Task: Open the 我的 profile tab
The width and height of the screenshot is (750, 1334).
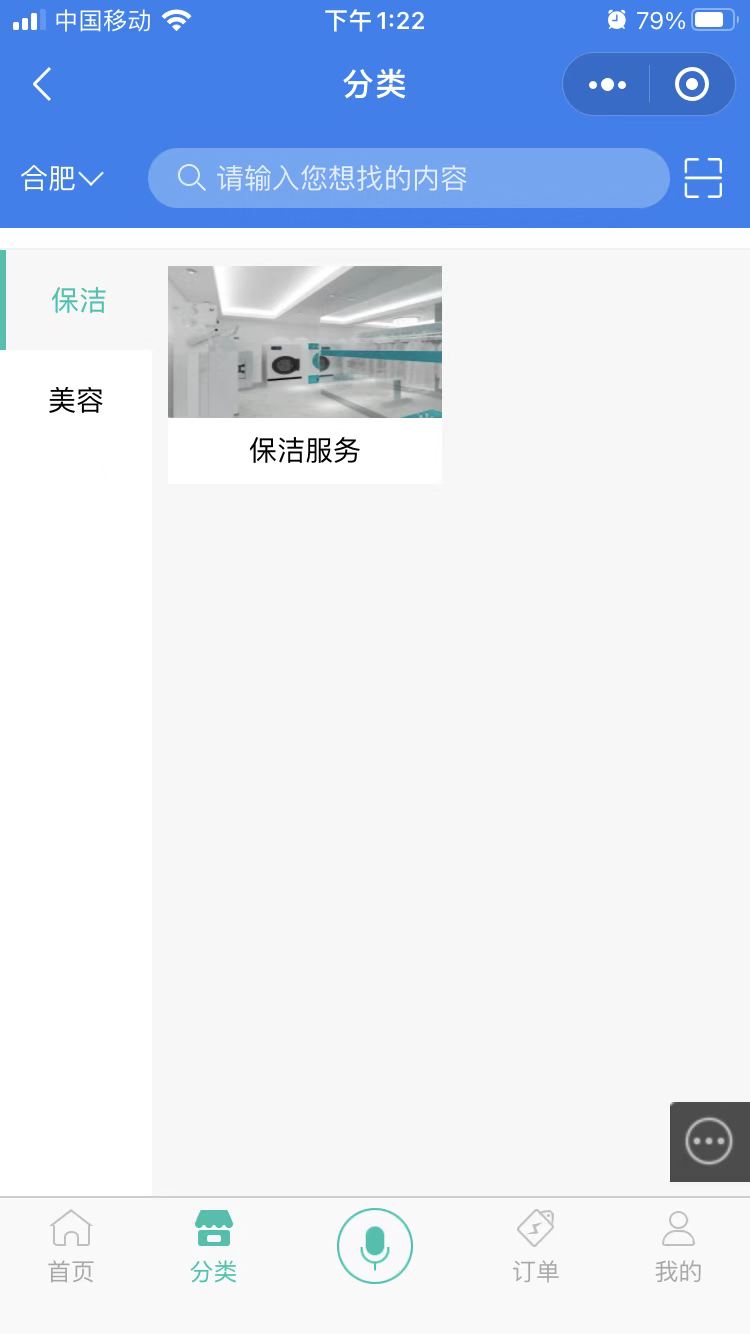Action: point(678,1247)
